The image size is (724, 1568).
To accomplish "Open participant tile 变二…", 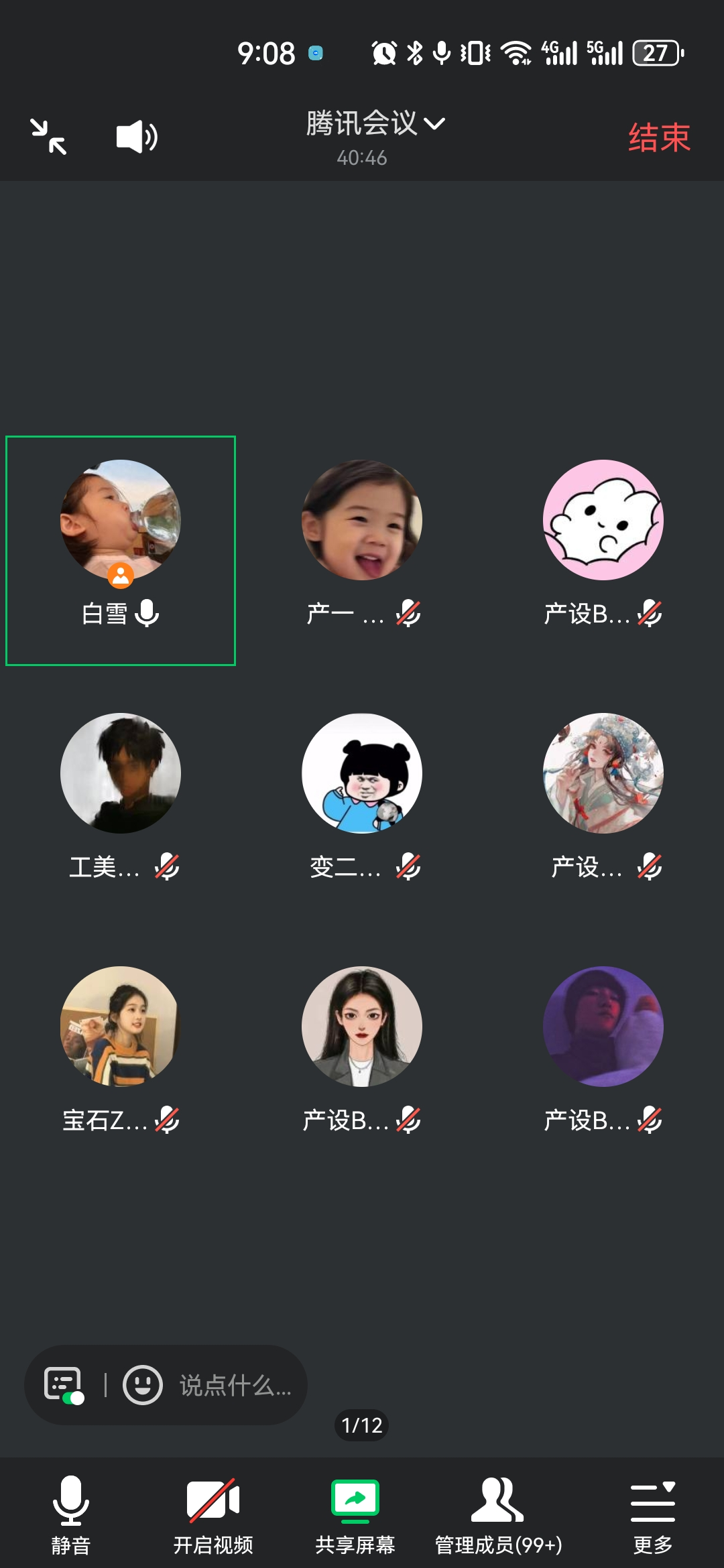I will [x=362, y=797].
